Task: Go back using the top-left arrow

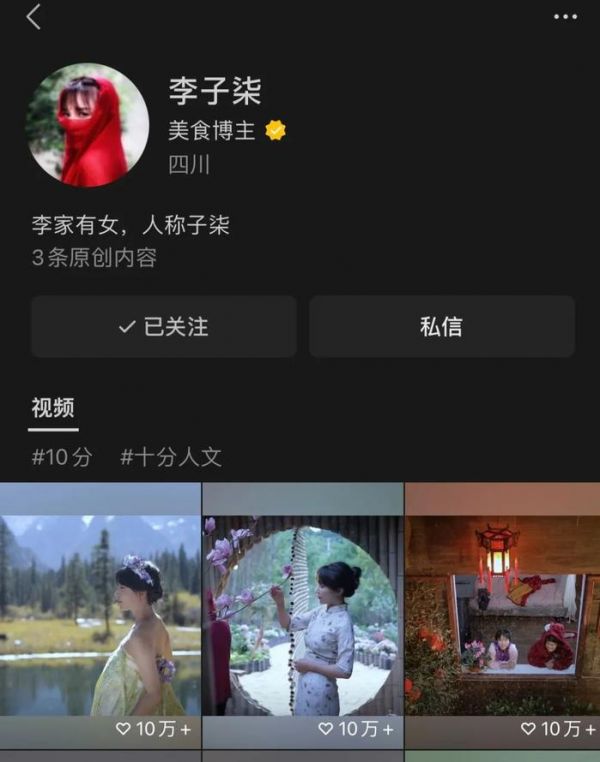Action: (34, 17)
